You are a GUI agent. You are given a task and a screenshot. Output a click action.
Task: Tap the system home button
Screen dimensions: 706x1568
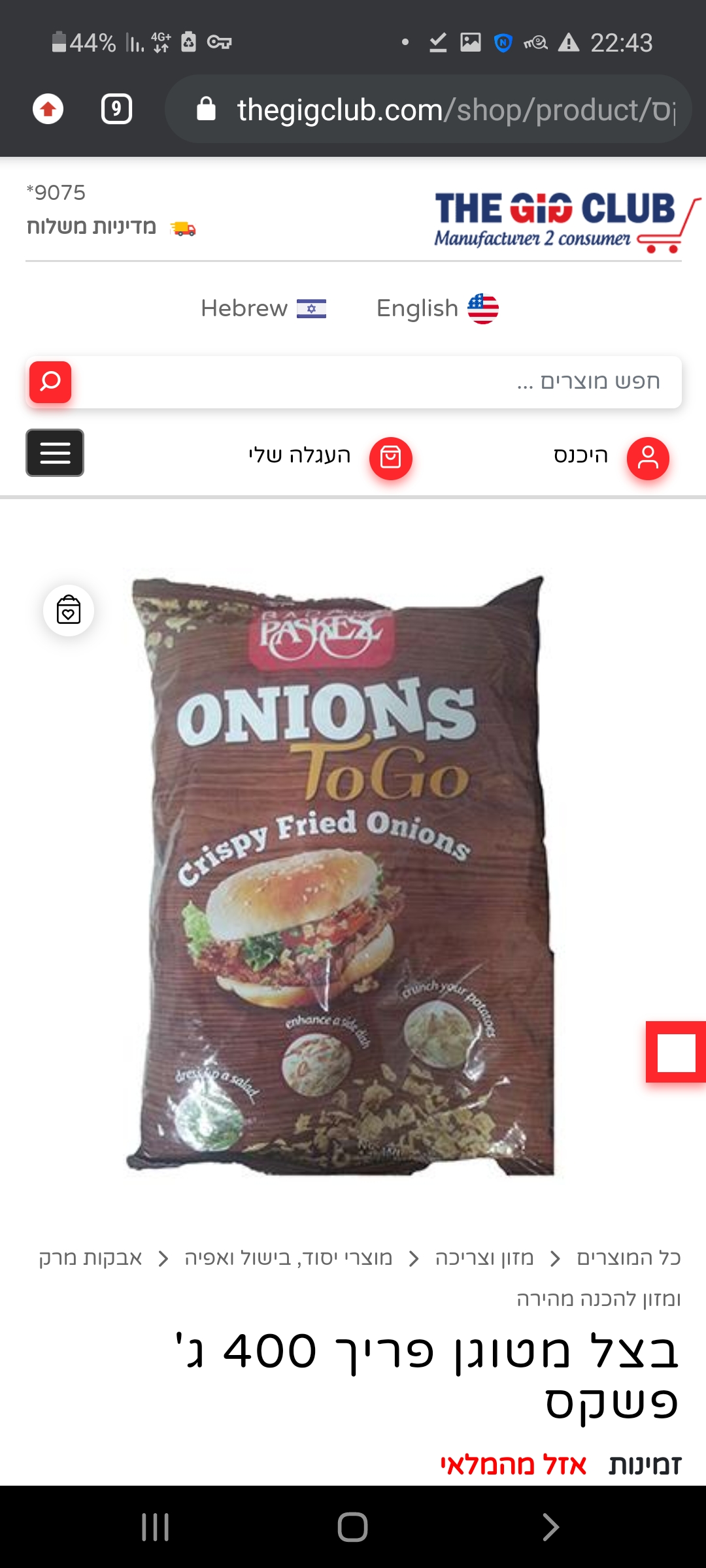353,1527
